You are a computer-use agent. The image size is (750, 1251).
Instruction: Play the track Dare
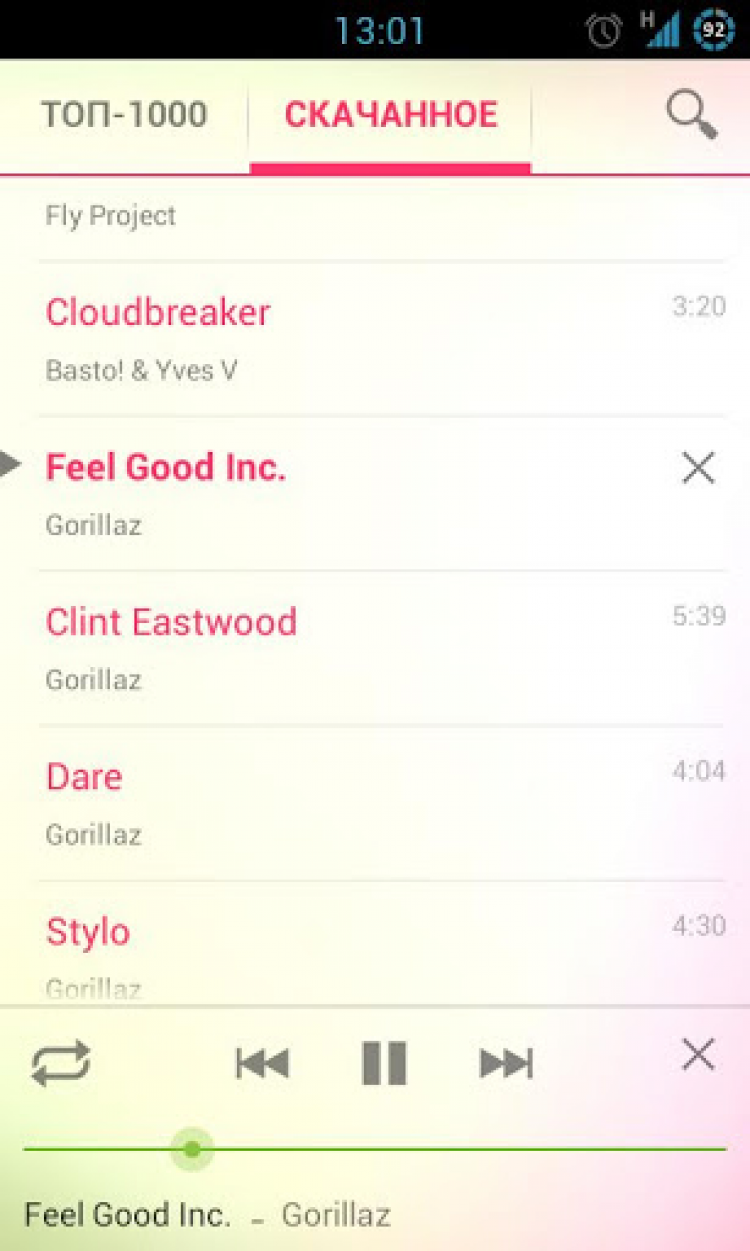coord(300,802)
